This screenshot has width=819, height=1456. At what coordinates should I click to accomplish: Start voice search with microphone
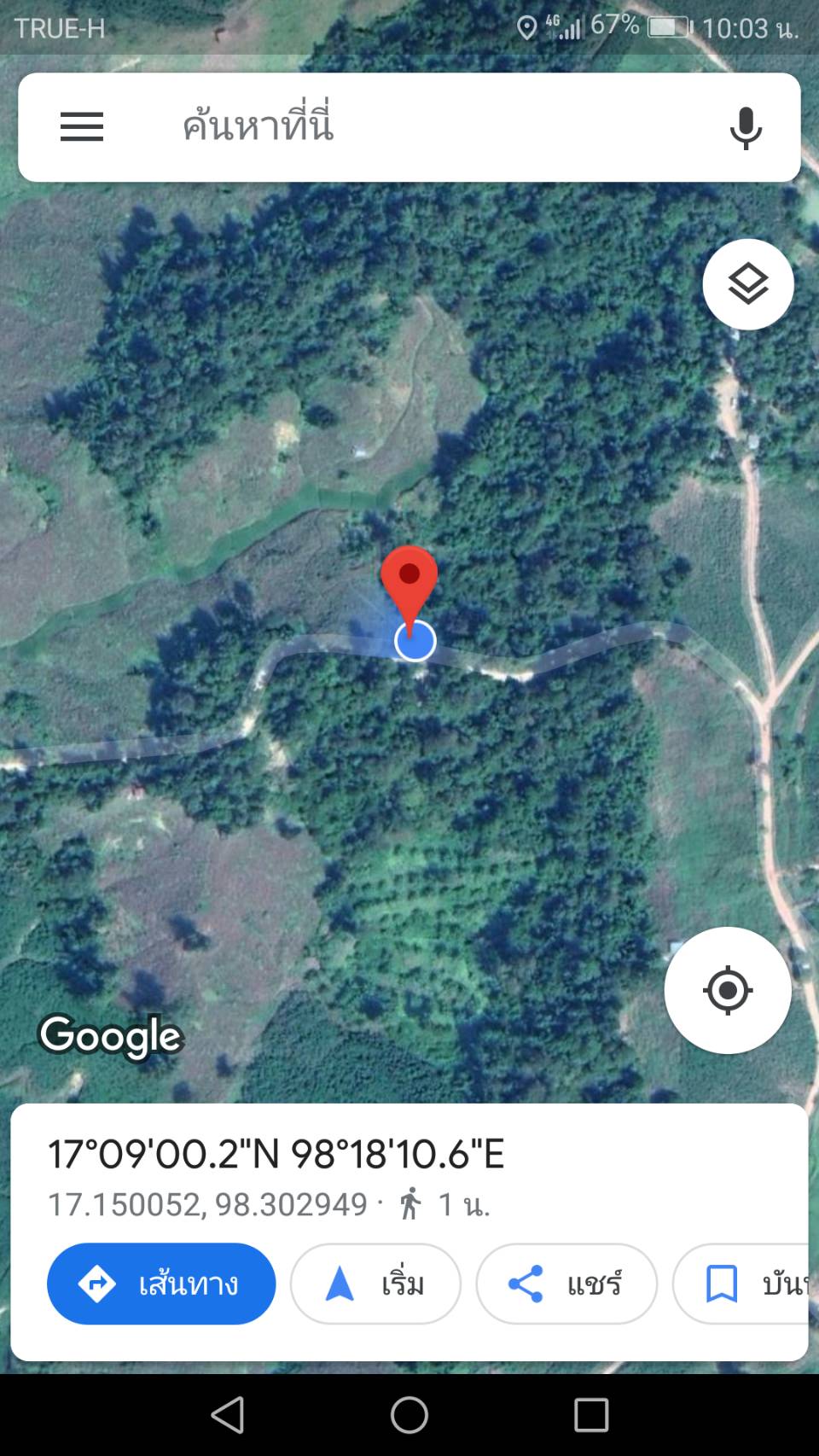(746, 128)
